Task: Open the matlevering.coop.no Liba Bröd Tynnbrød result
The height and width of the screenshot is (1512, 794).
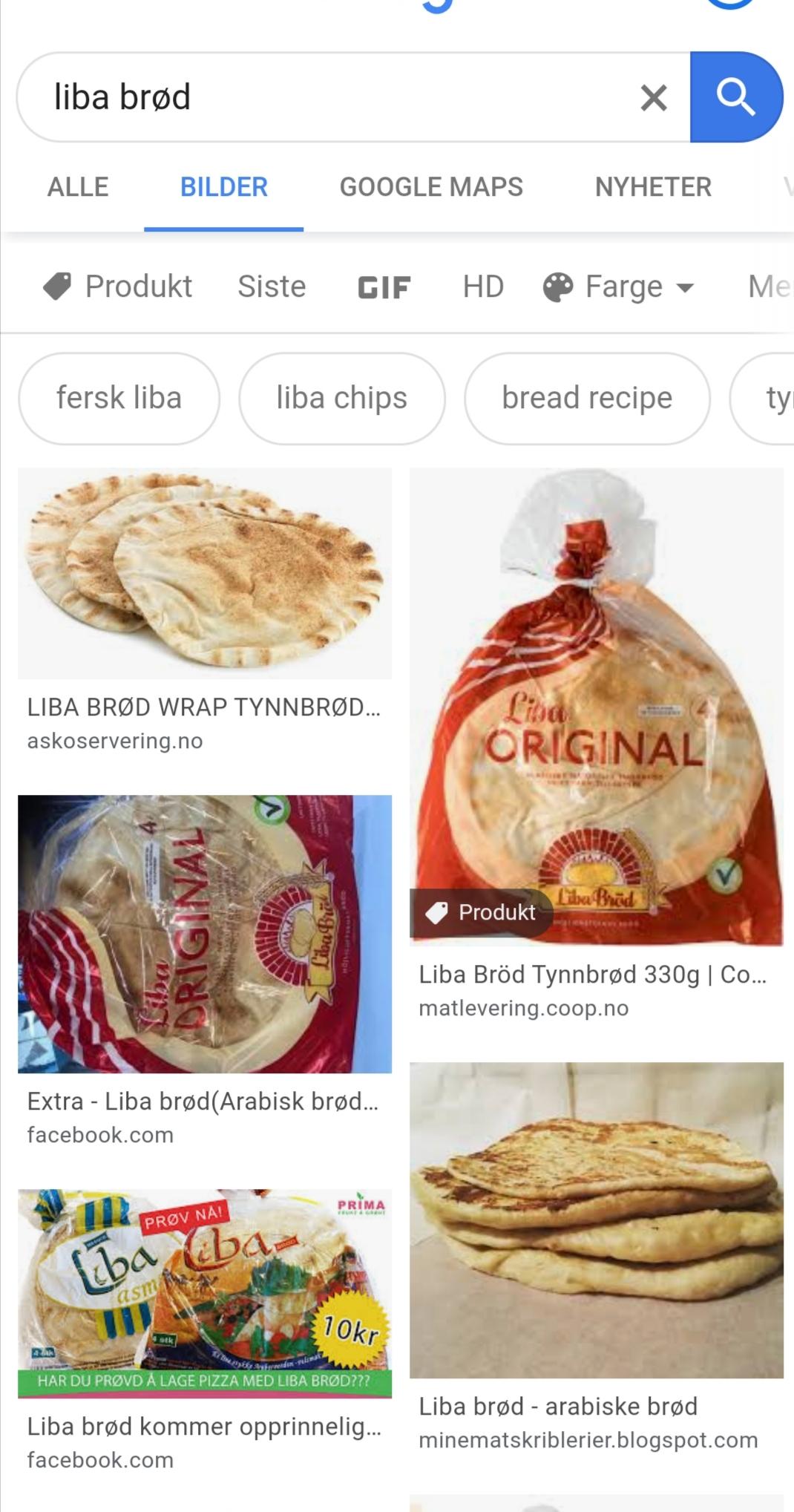Action: (597, 707)
